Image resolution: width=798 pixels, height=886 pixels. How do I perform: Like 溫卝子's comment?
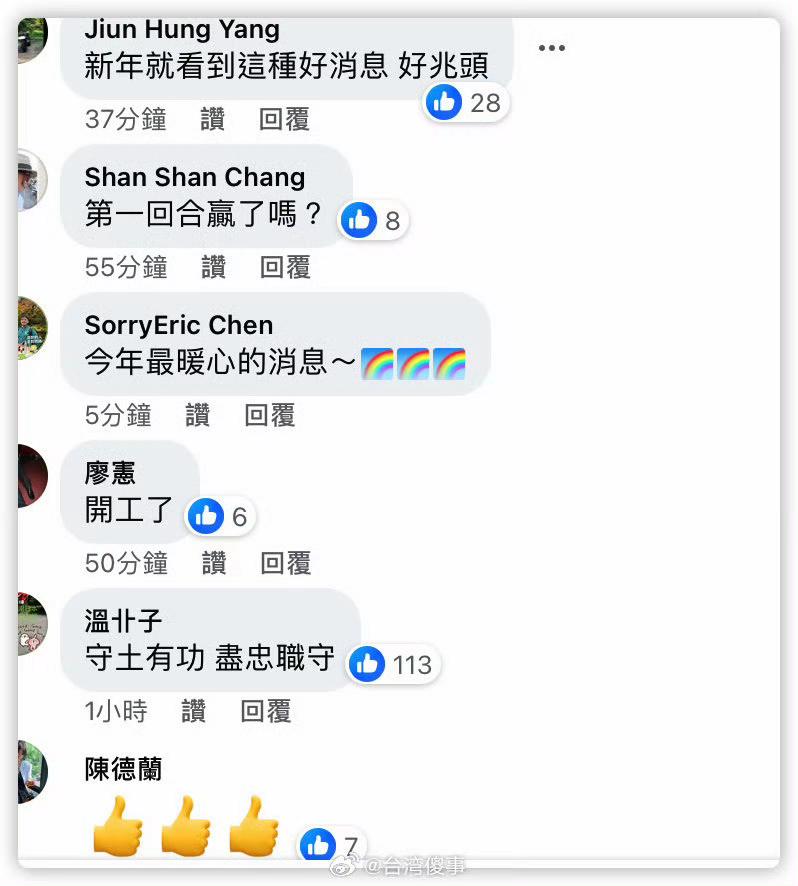(x=194, y=711)
